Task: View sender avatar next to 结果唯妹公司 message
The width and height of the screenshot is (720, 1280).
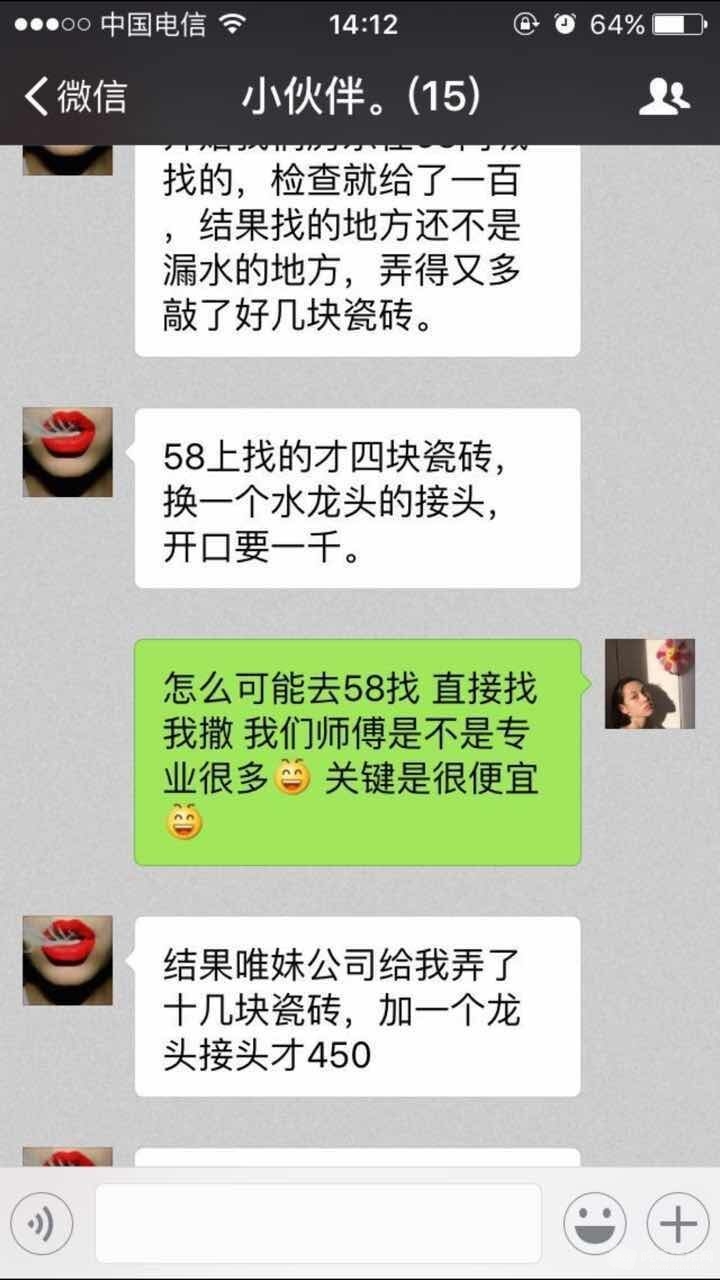Action: click(x=68, y=960)
